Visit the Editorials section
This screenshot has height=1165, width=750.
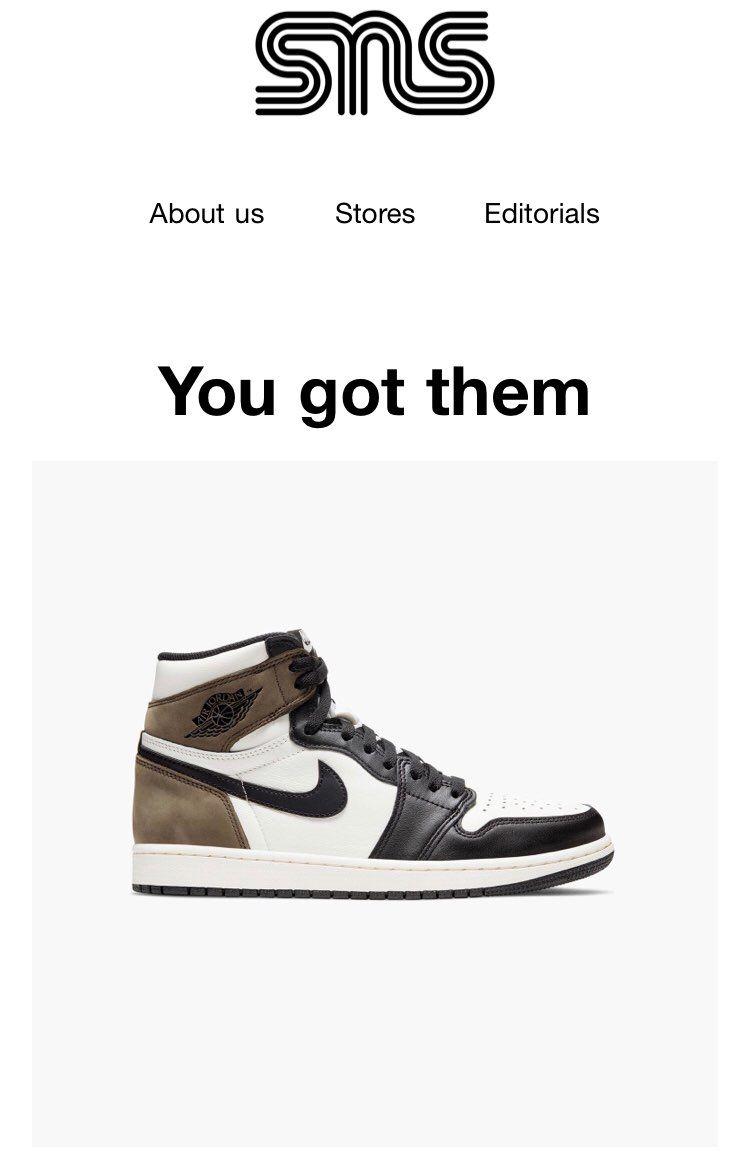(541, 213)
